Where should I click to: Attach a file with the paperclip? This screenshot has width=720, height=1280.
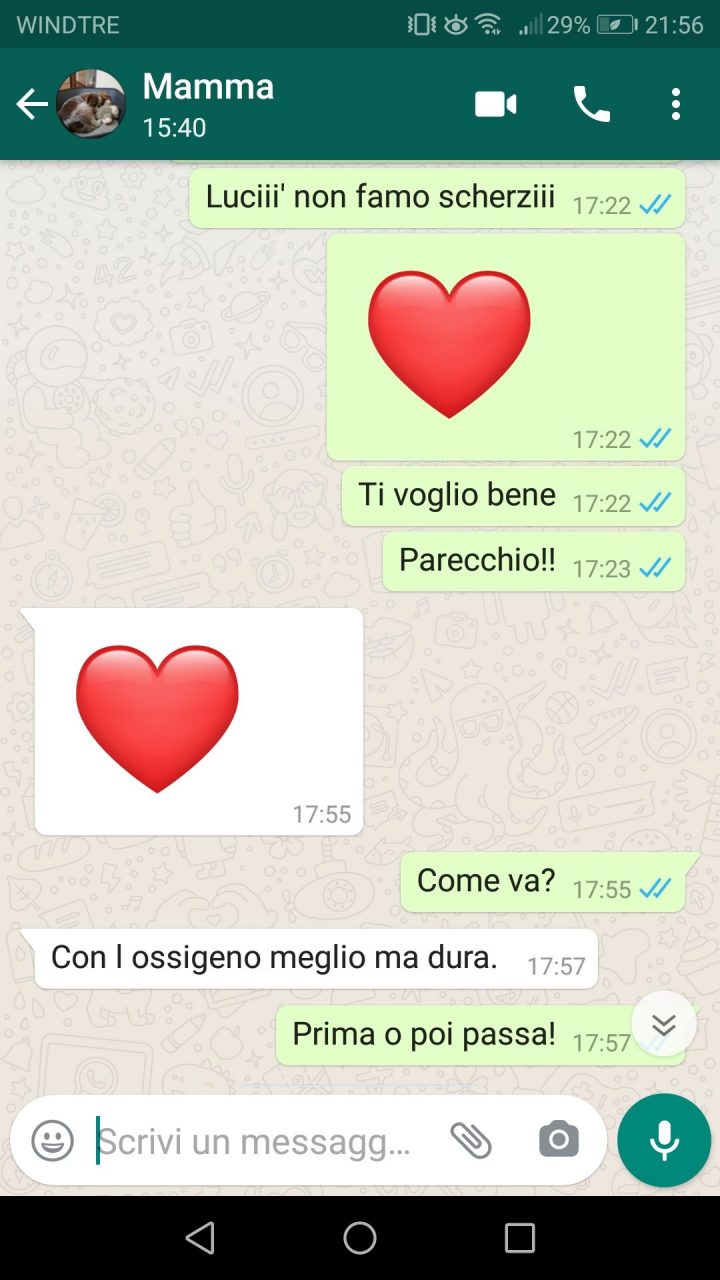click(471, 1140)
